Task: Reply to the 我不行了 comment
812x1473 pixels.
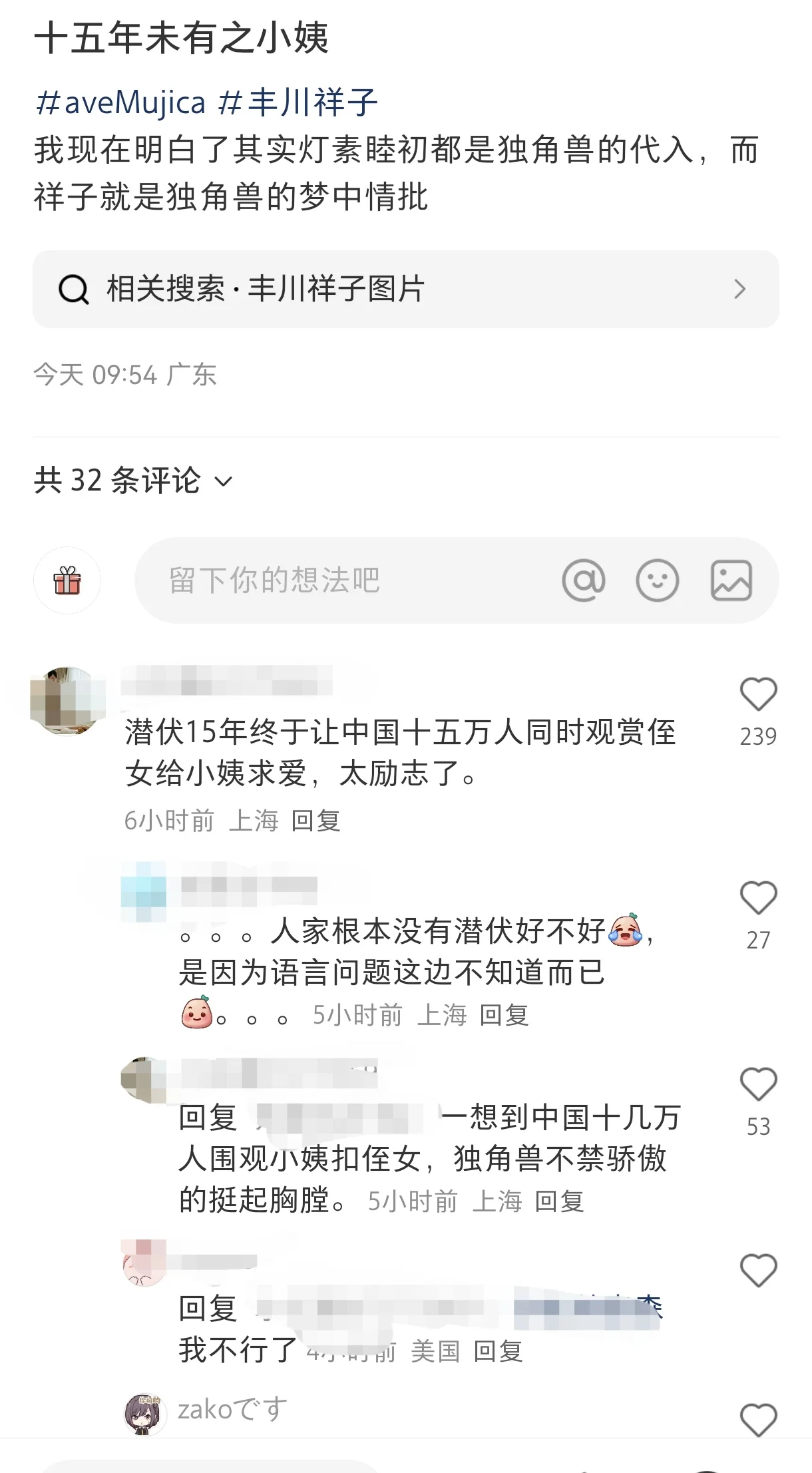Action: 498,1351
